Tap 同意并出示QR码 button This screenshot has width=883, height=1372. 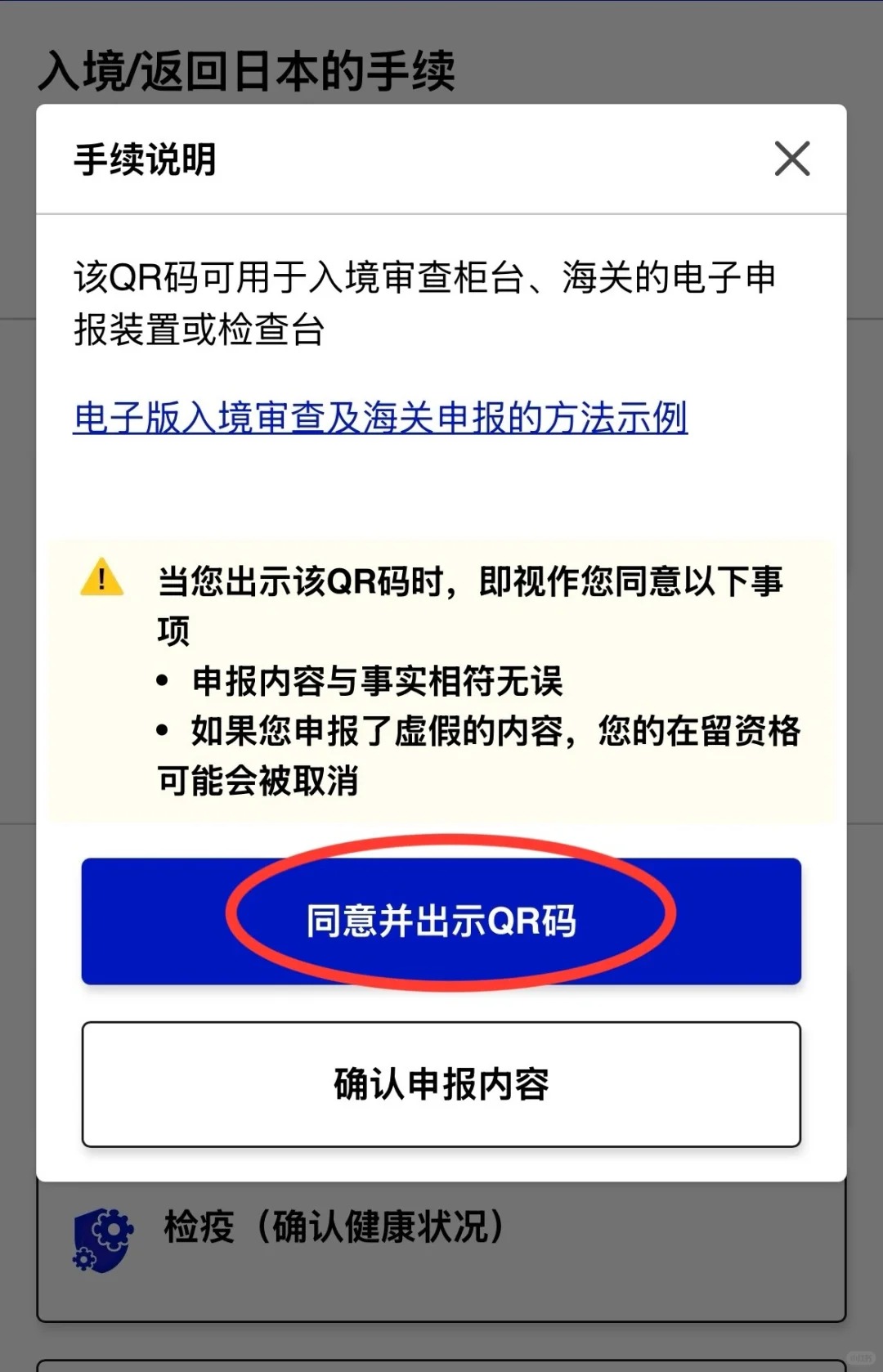pos(441,921)
